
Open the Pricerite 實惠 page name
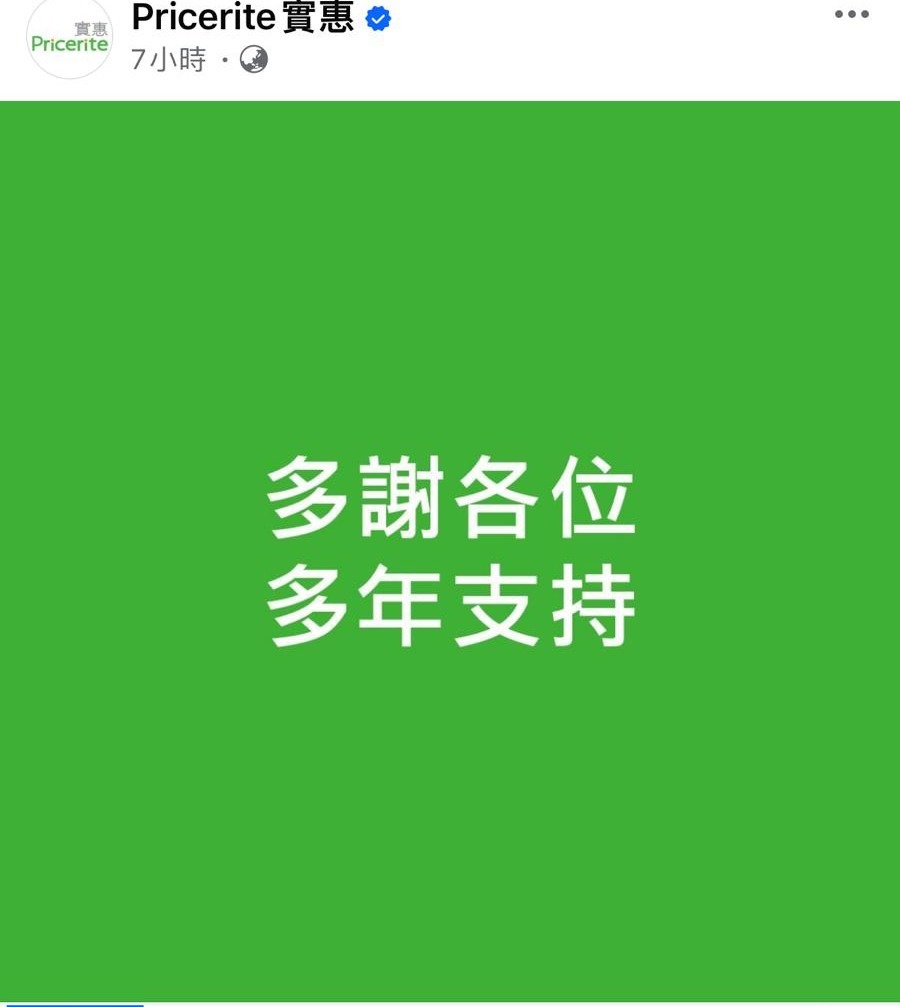[x=242, y=17]
